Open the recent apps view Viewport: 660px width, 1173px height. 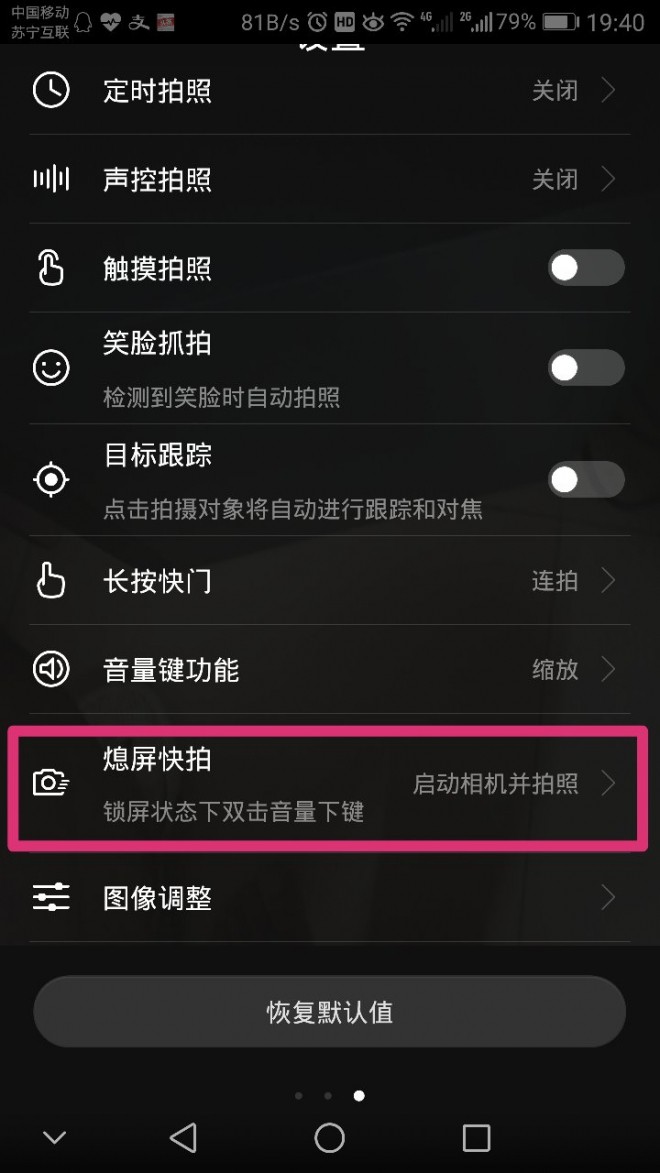(476, 1137)
